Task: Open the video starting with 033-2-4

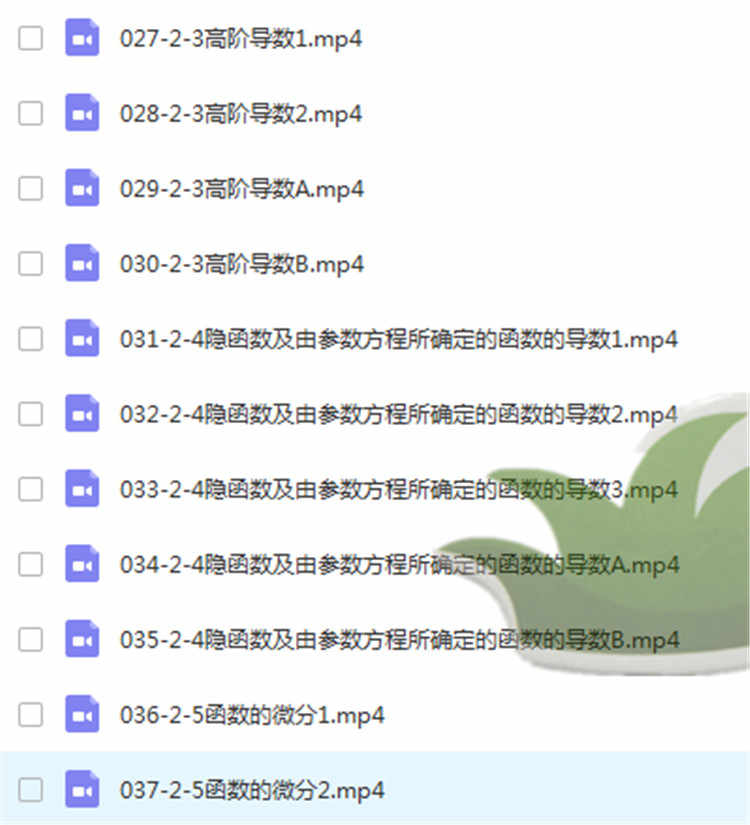Action: [398, 489]
